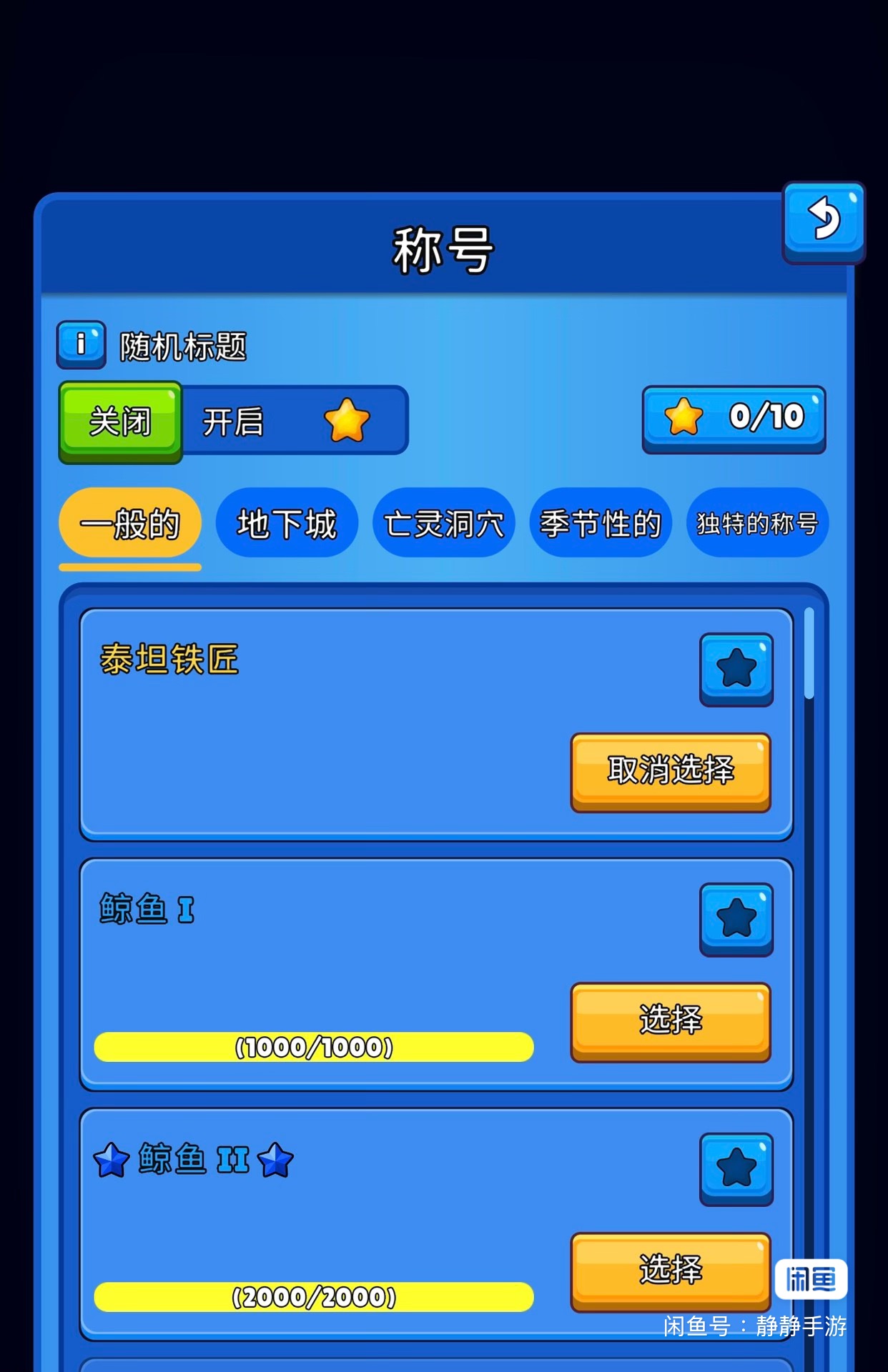Open the 亡灵洞穴 tab

[x=443, y=524]
